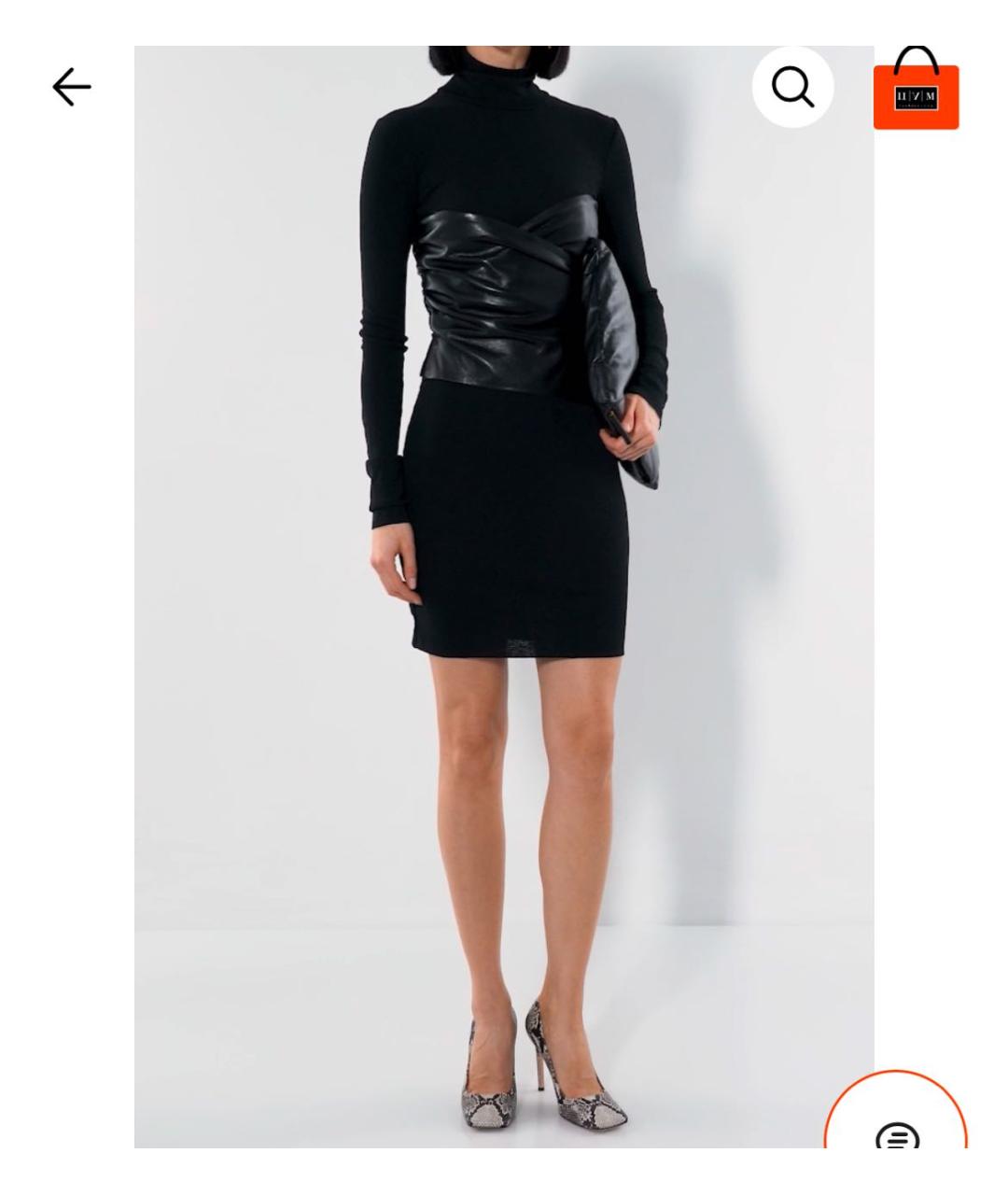
Task: Open the chat bubble floating button
Action: pos(897,1136)
